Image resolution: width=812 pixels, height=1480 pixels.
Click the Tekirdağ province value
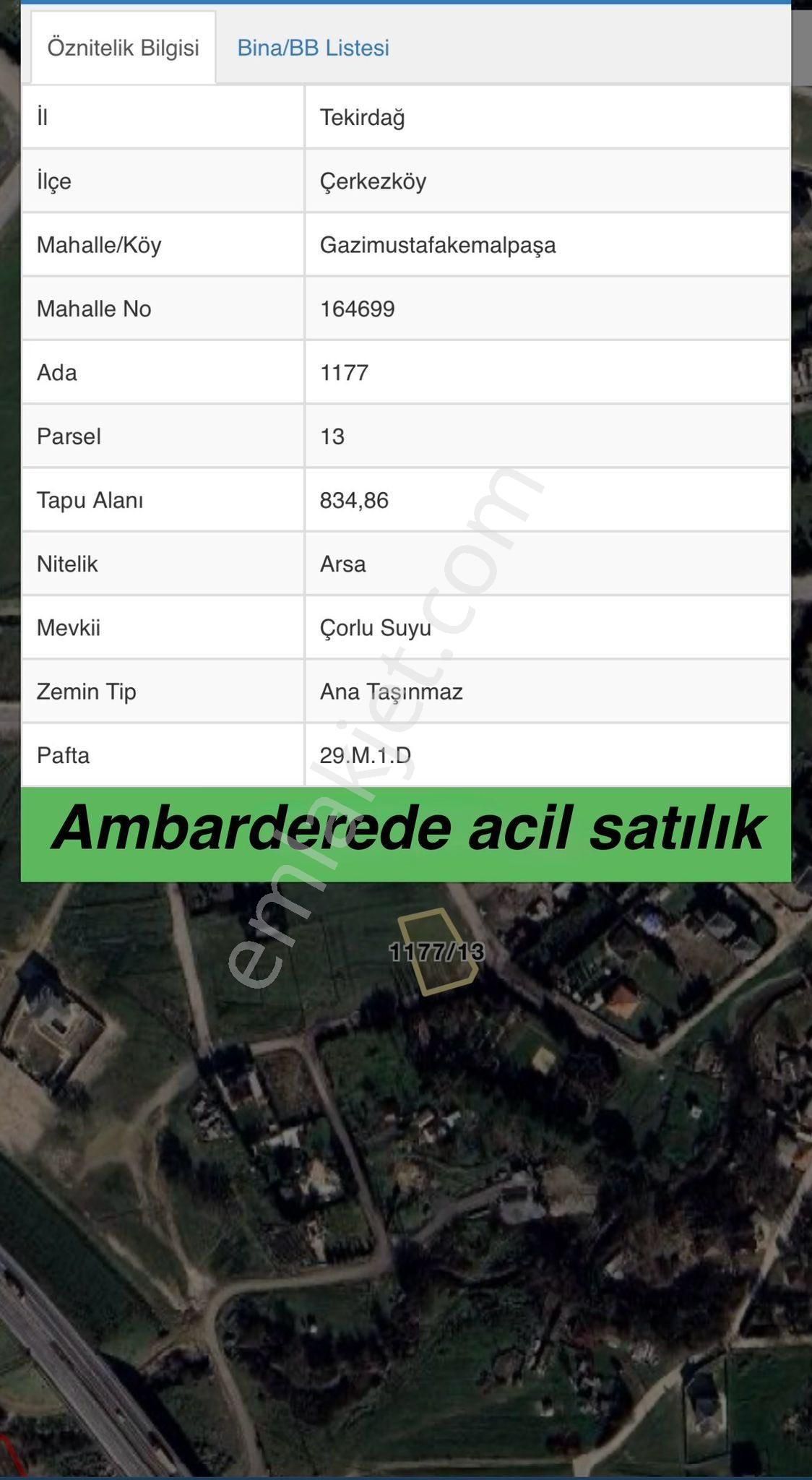click(360, 118)
